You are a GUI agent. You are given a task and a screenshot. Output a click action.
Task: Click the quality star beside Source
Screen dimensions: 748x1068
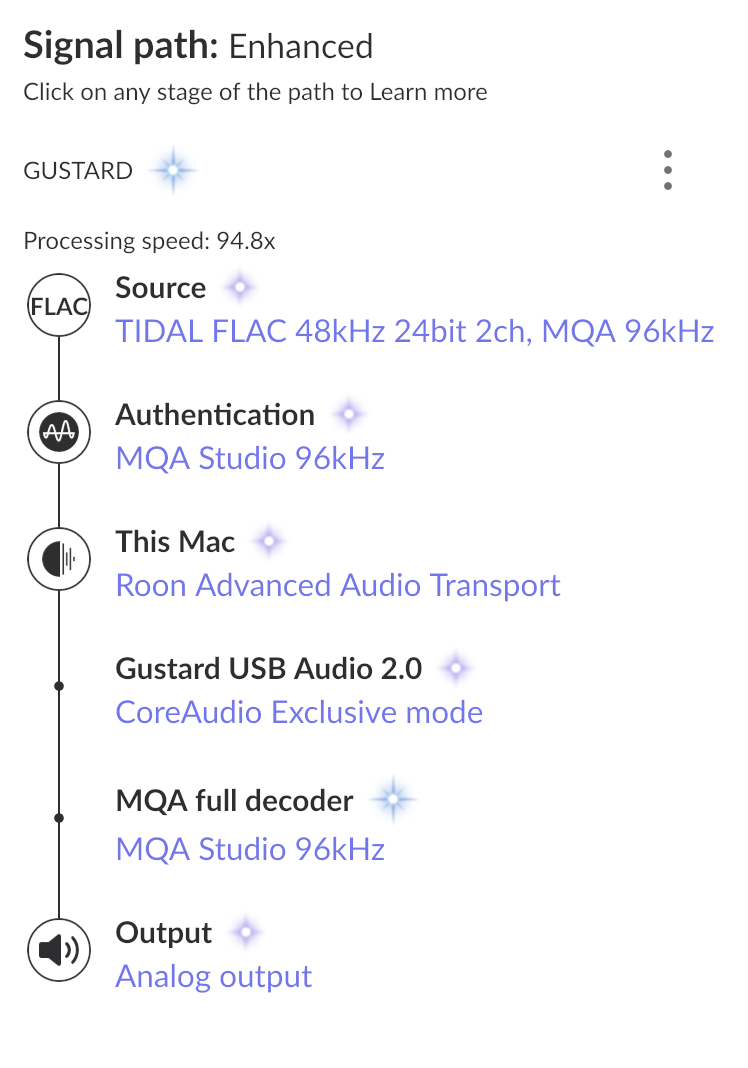[x=239, y=287]
